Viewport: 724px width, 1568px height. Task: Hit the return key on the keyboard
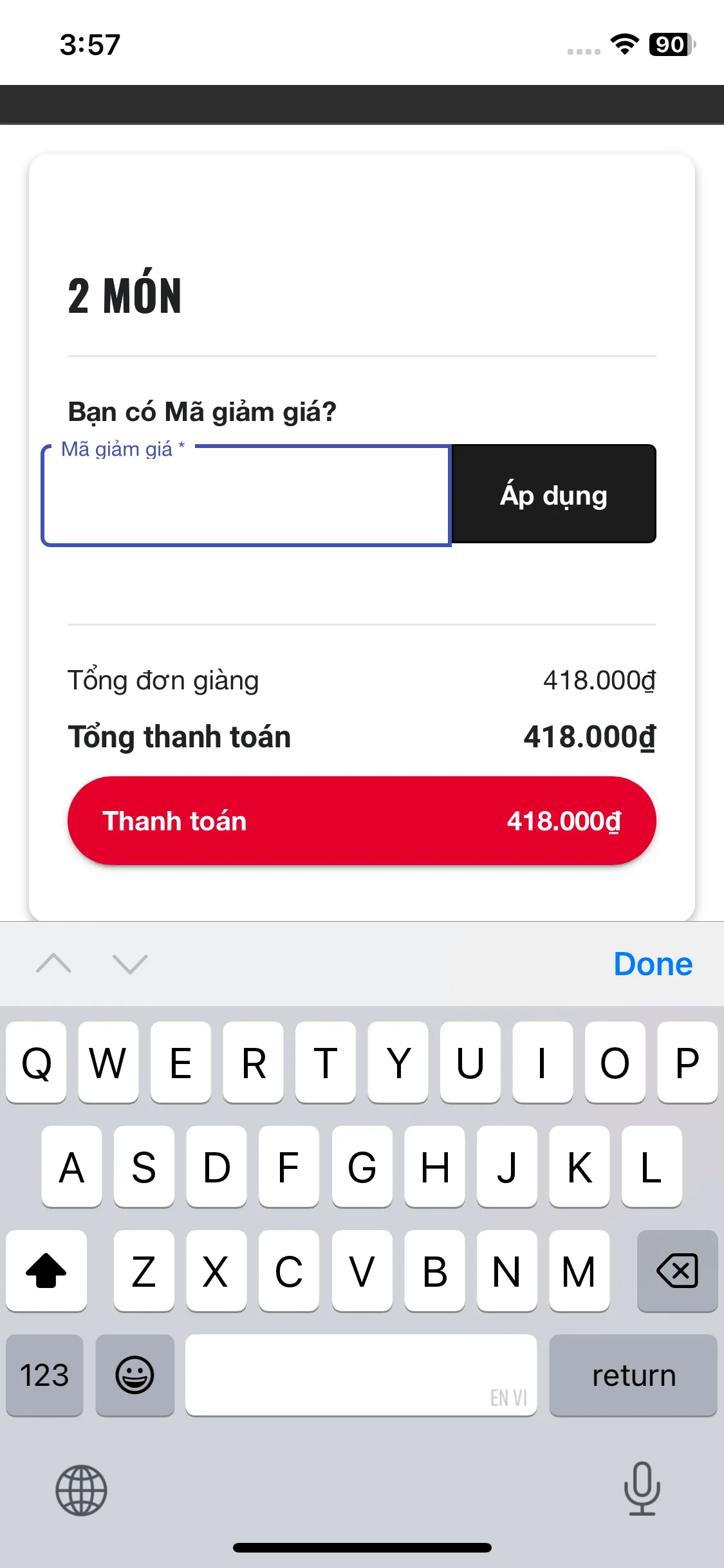pos(633,1376)
